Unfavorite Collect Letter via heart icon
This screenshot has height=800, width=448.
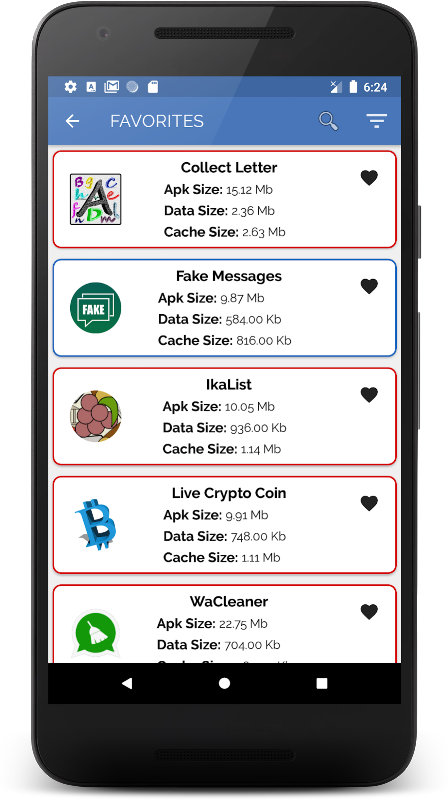369,178
